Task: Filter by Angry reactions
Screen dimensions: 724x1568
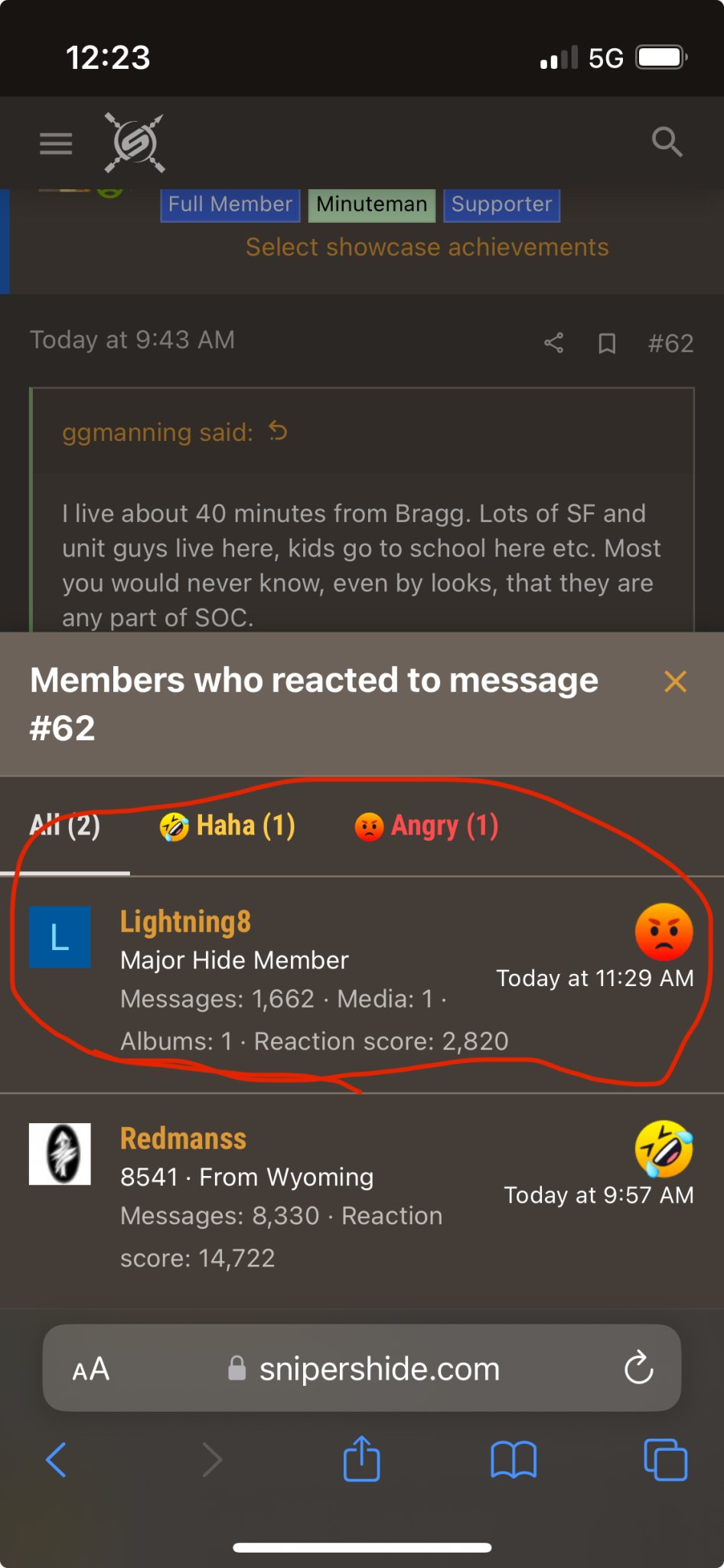Action: pyautogui.click(x=426, y=826)
